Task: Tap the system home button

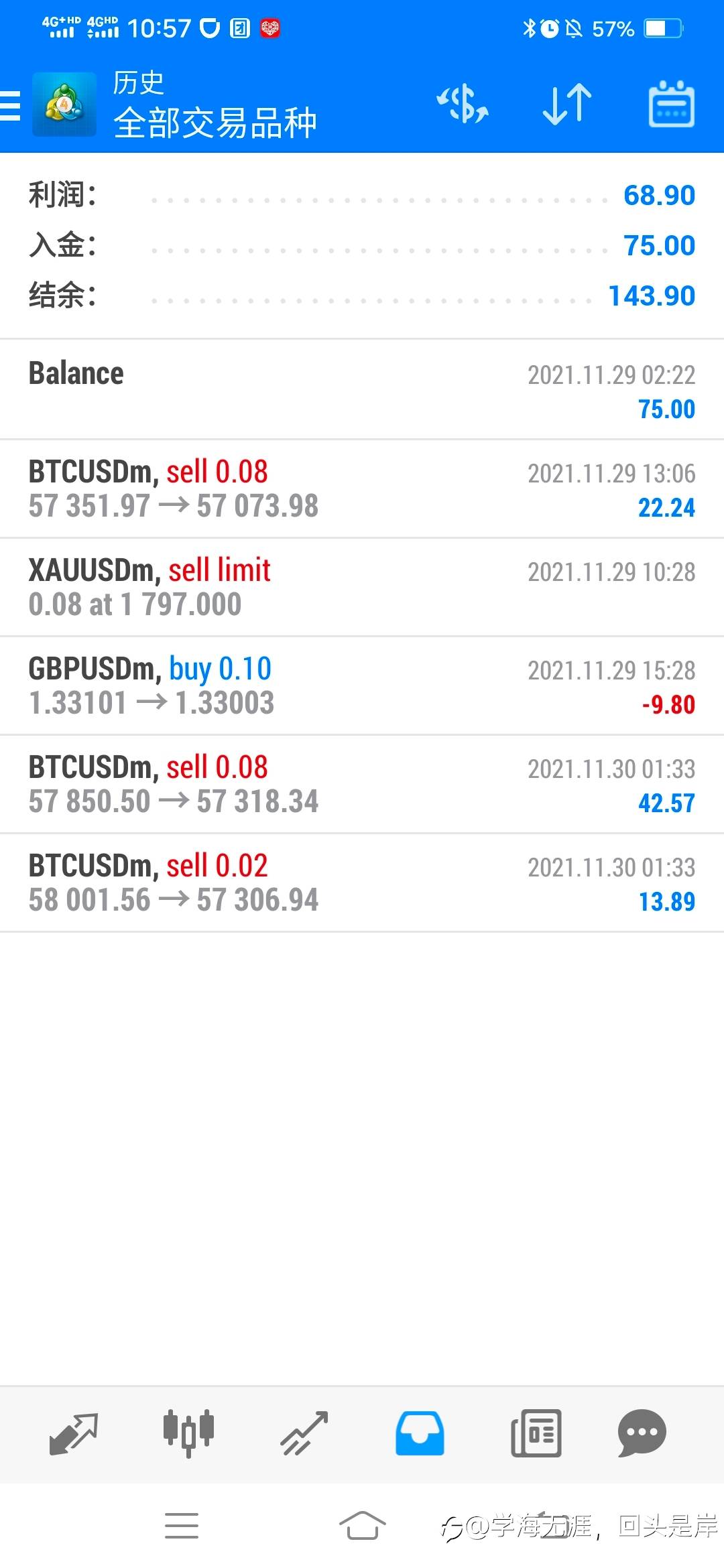Action: pos(362,1526)
